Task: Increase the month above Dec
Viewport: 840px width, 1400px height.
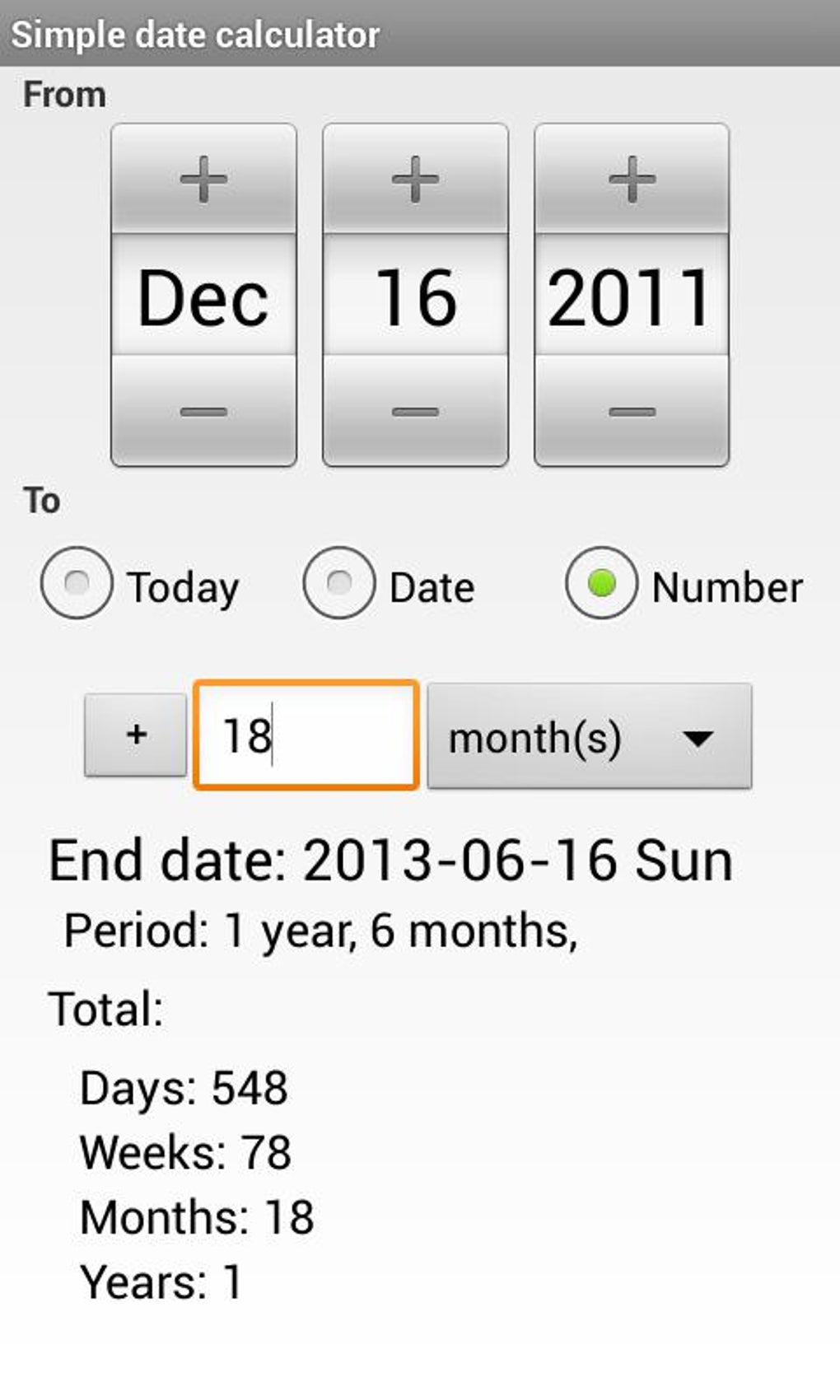Action: [x=203, y=179]
